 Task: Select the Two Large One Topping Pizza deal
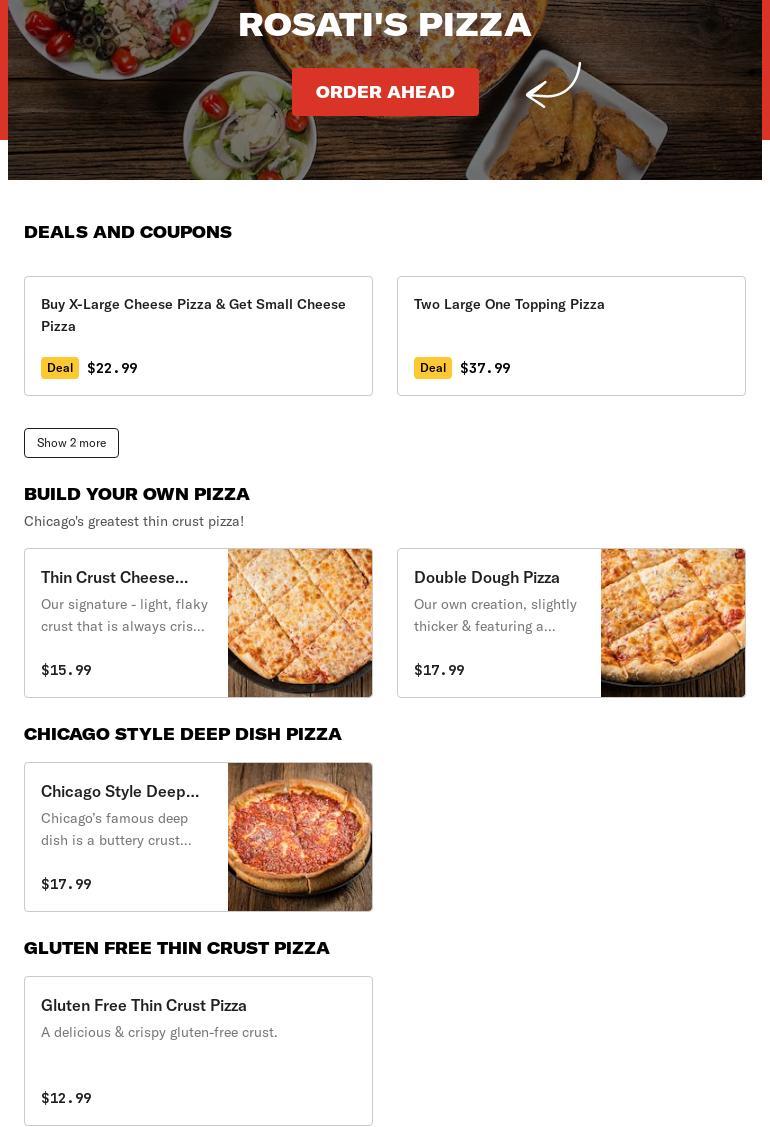[x=571, y=336]
